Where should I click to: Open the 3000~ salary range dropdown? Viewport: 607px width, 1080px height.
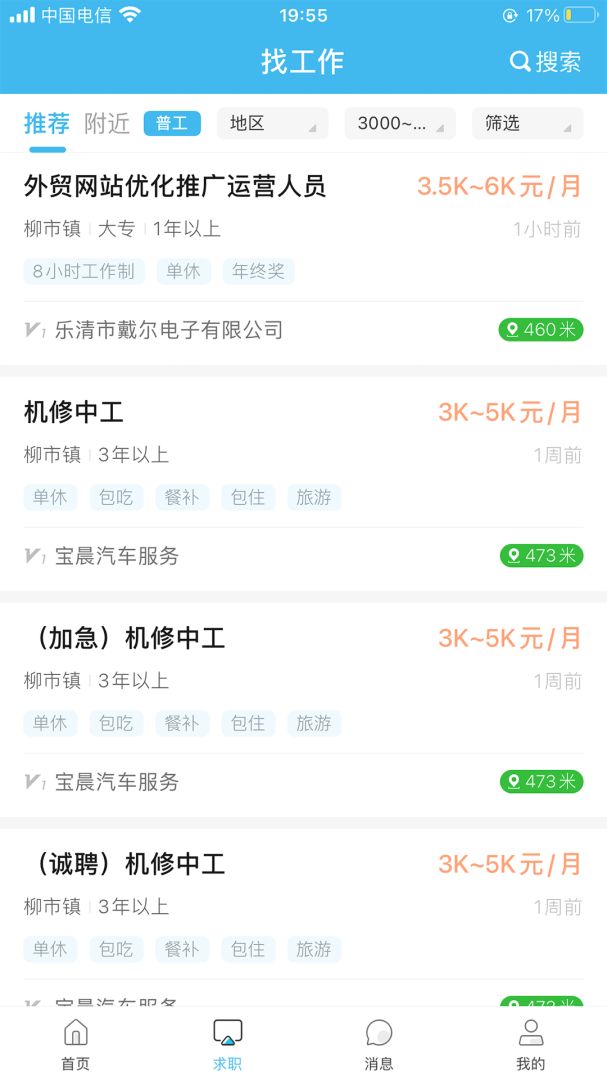(x=399, y=123)
